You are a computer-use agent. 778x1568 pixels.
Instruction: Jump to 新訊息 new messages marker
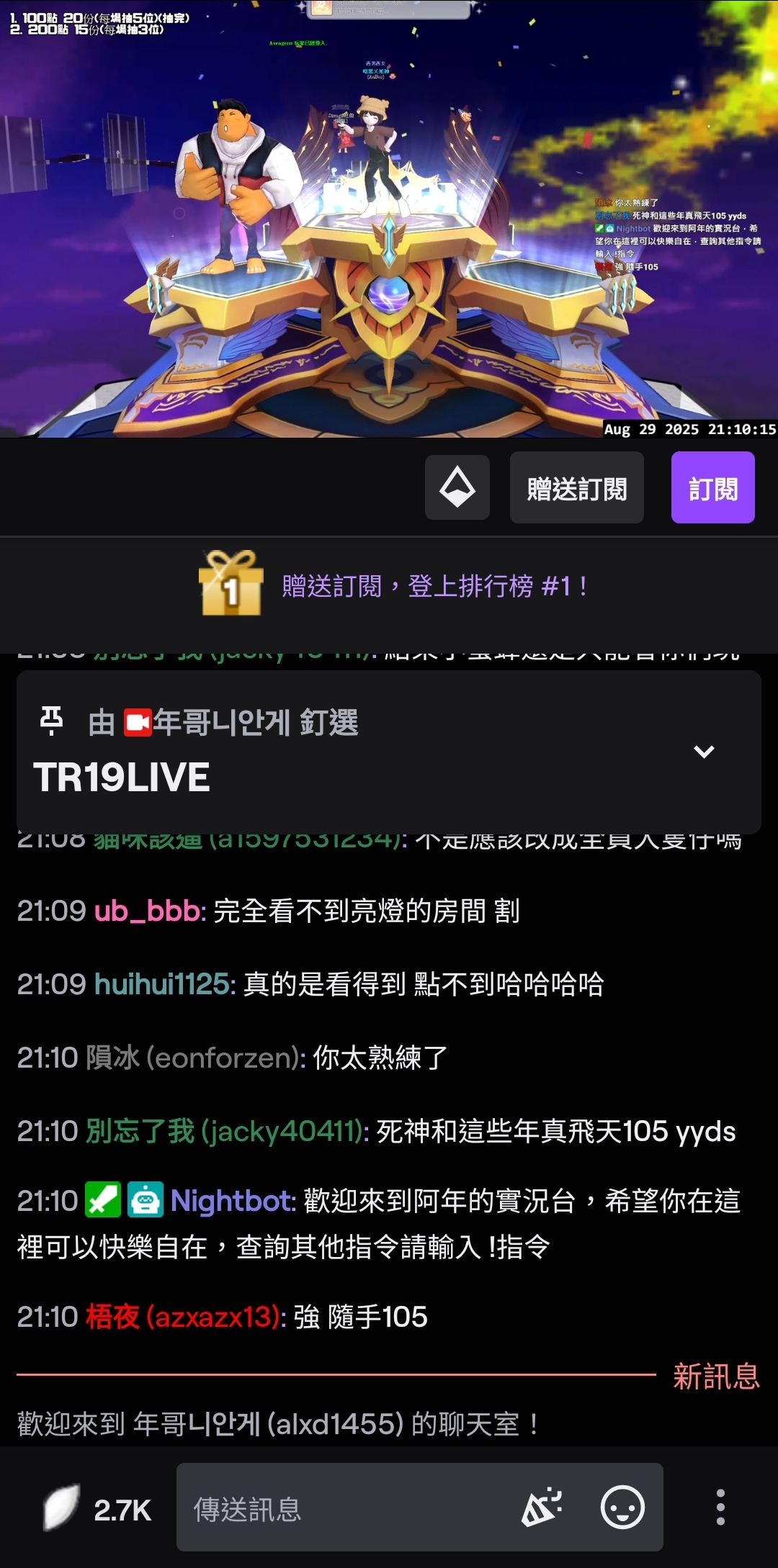click(715, 1376)
